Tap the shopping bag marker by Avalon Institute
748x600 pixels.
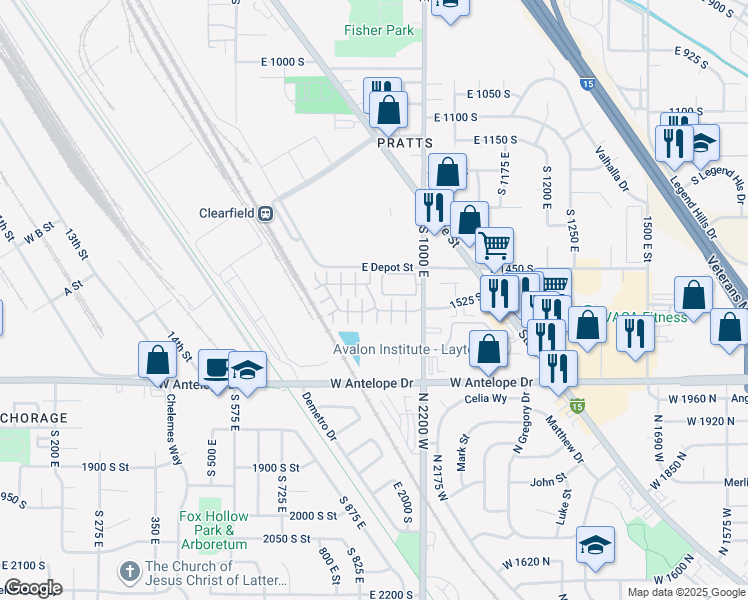pos(488,352)
